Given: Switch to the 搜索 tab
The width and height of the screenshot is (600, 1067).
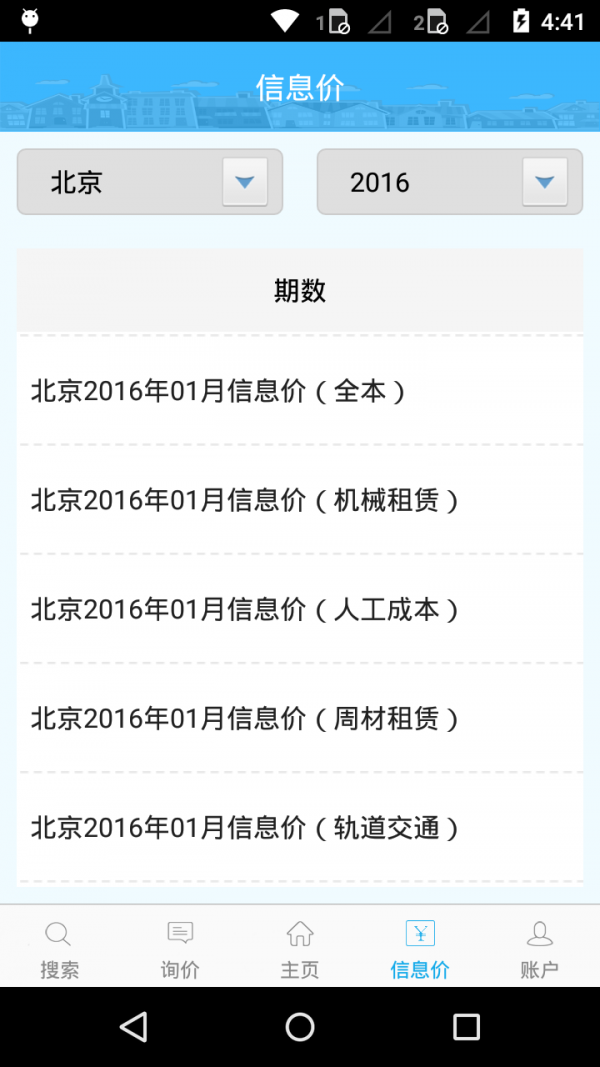Looking at the screenshot, I should pyautogui.click(x=59, y=948).
